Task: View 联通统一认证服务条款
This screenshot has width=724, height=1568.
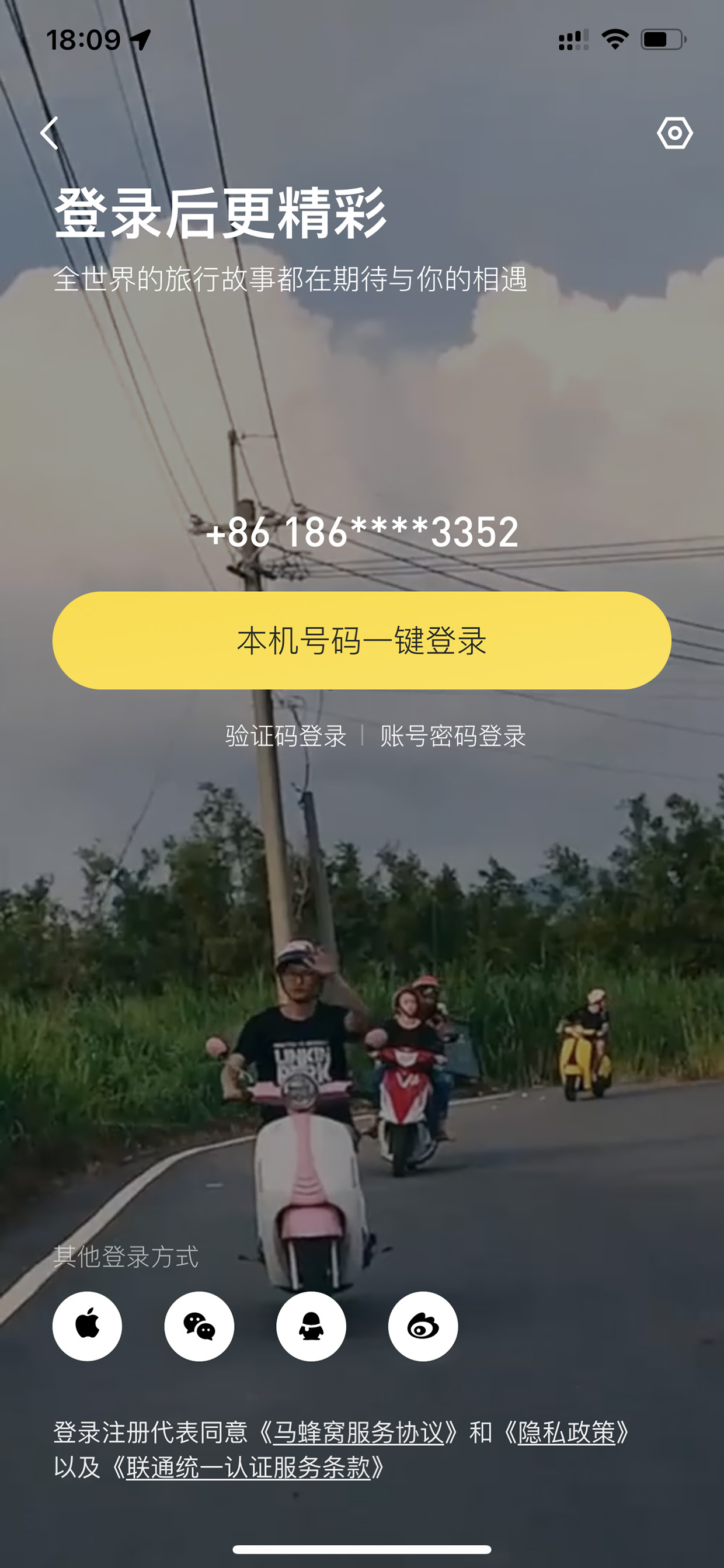Action: (248, 1468)
